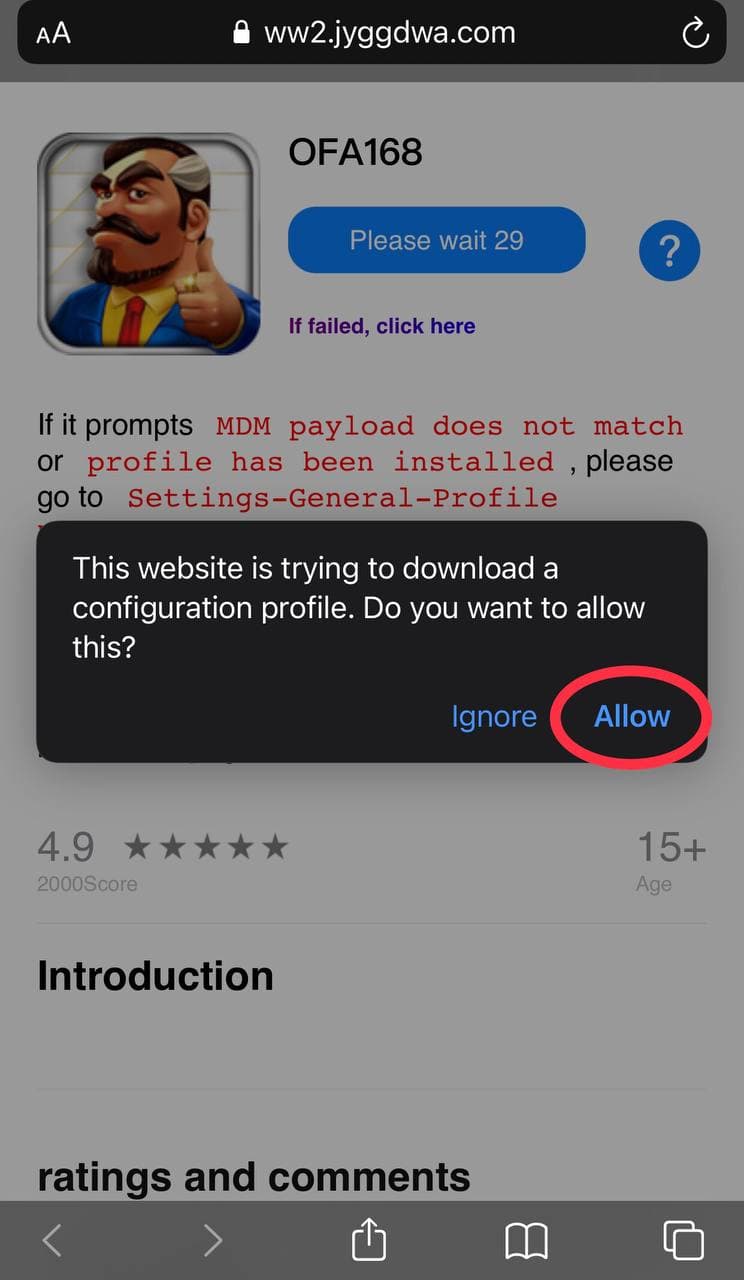This screenshot has width=744, height=1280.
Task: Reload the current page
Action: [695, 34]
